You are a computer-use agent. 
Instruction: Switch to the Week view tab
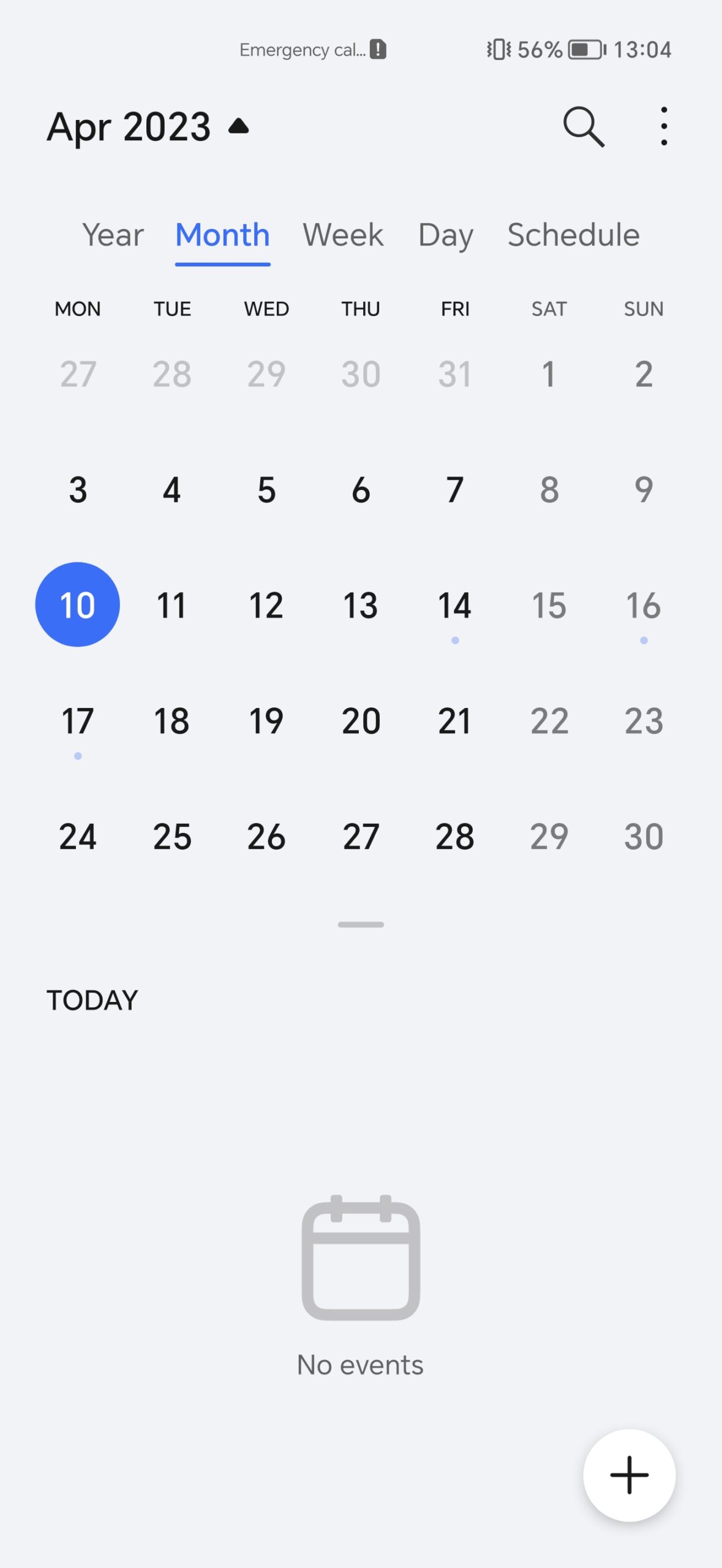(x=343, y=235)
